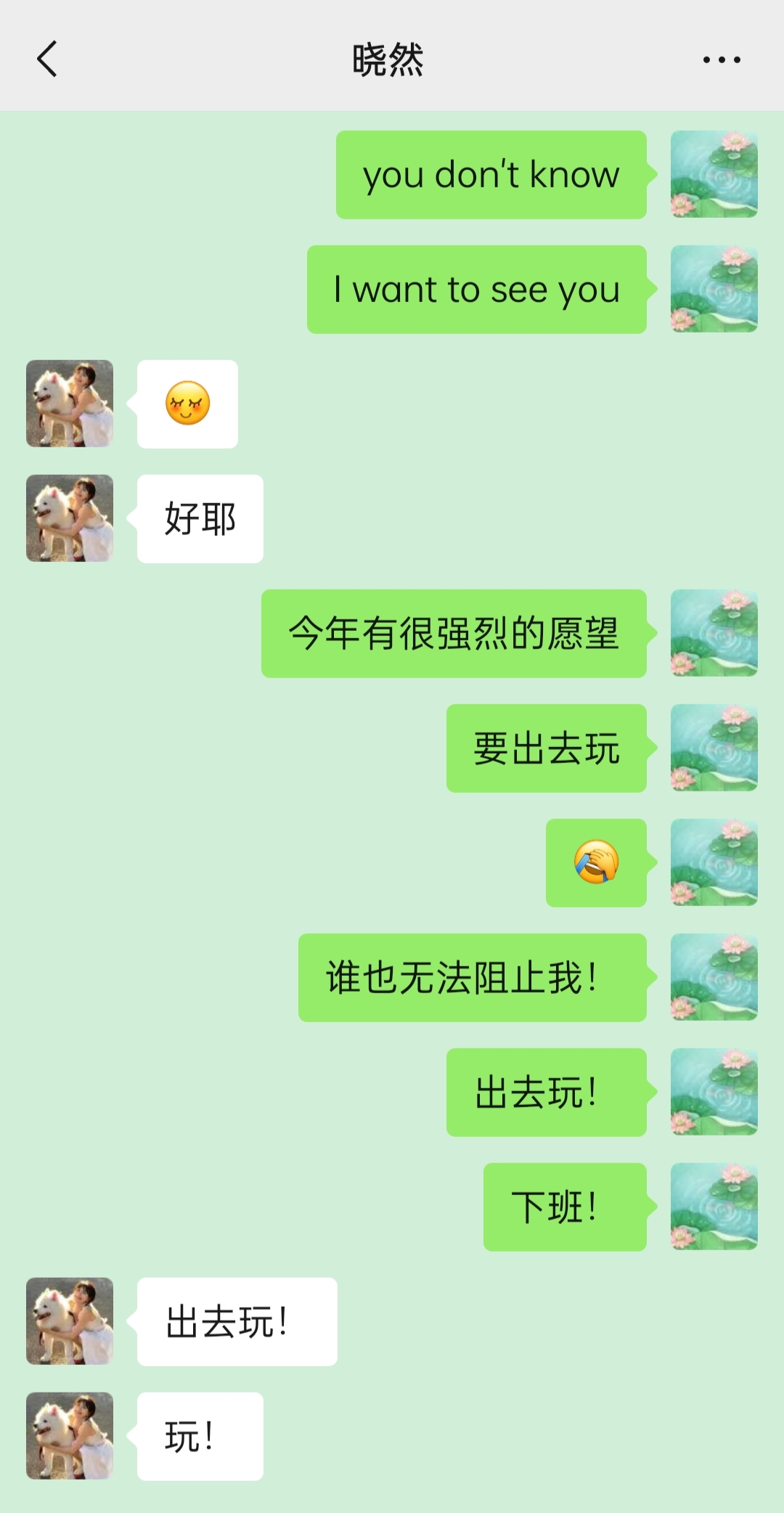This screenshot has width=784, height=1513.
Task: Open the three-dot chat options menu
Action: pyautogui.click(x=721, y=60)
